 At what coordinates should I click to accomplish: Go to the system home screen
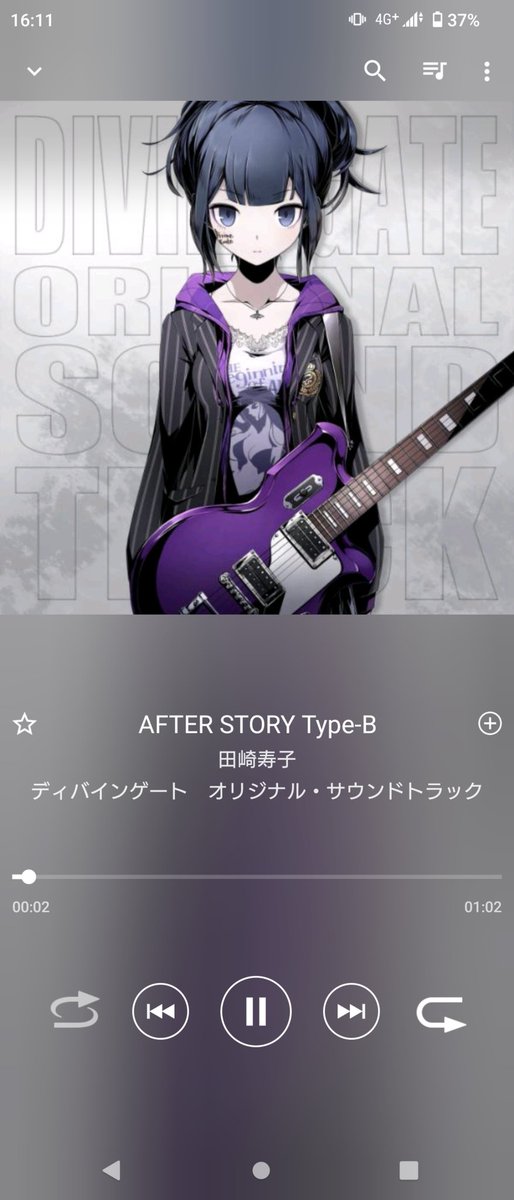(260, 1170)
